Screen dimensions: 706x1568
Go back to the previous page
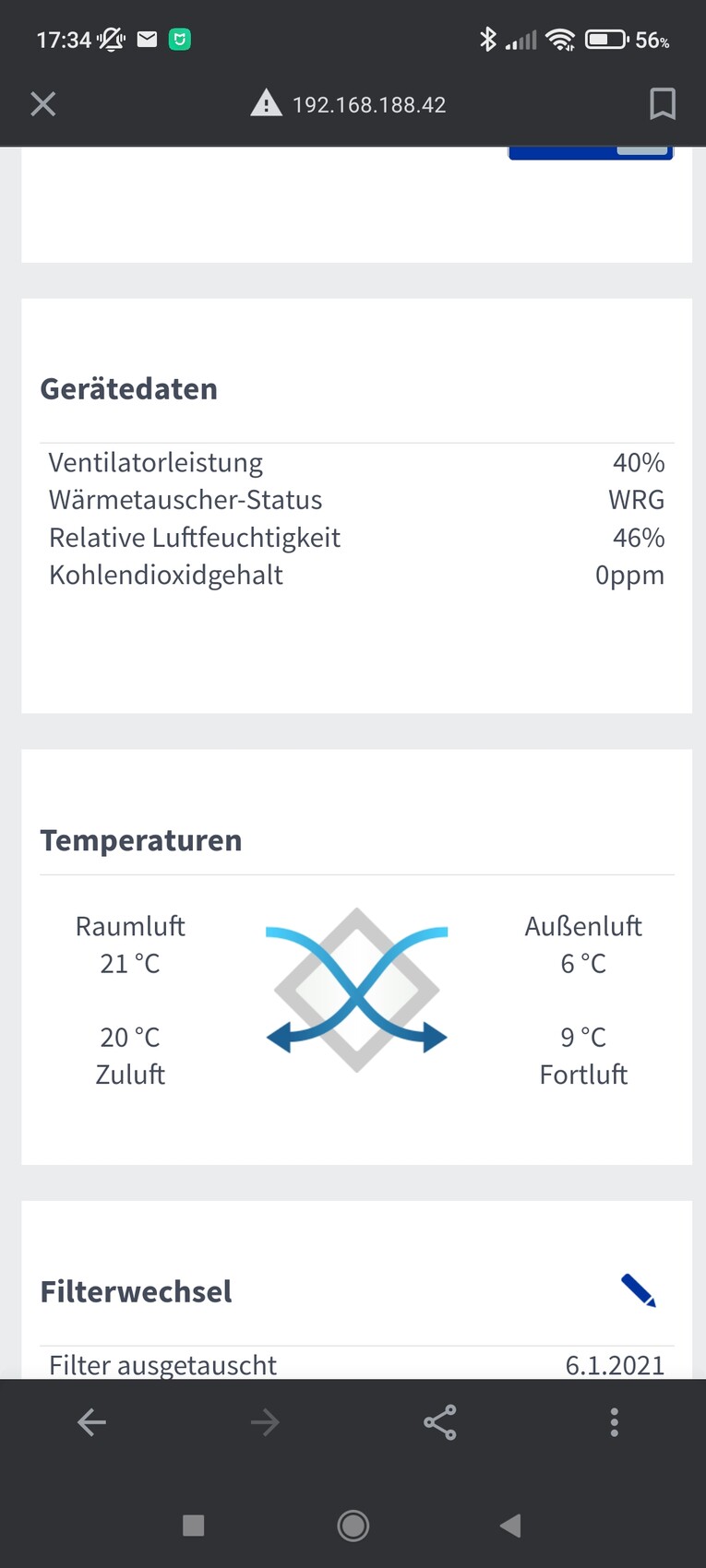[x=91, y=1422]
